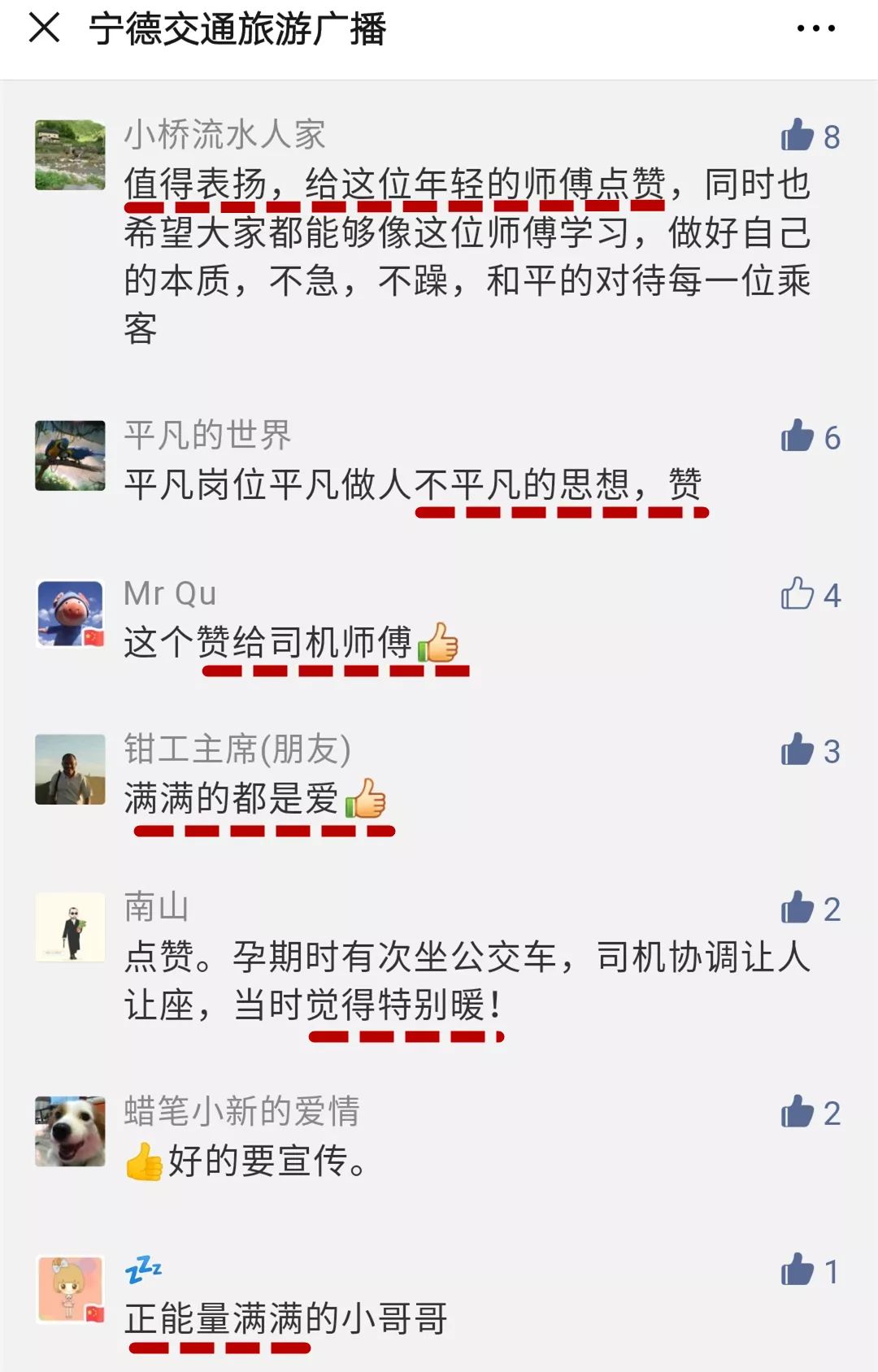Like the comment by 平凡的世界
This screenshot has width=878, height=1372.
pos(798,436)
